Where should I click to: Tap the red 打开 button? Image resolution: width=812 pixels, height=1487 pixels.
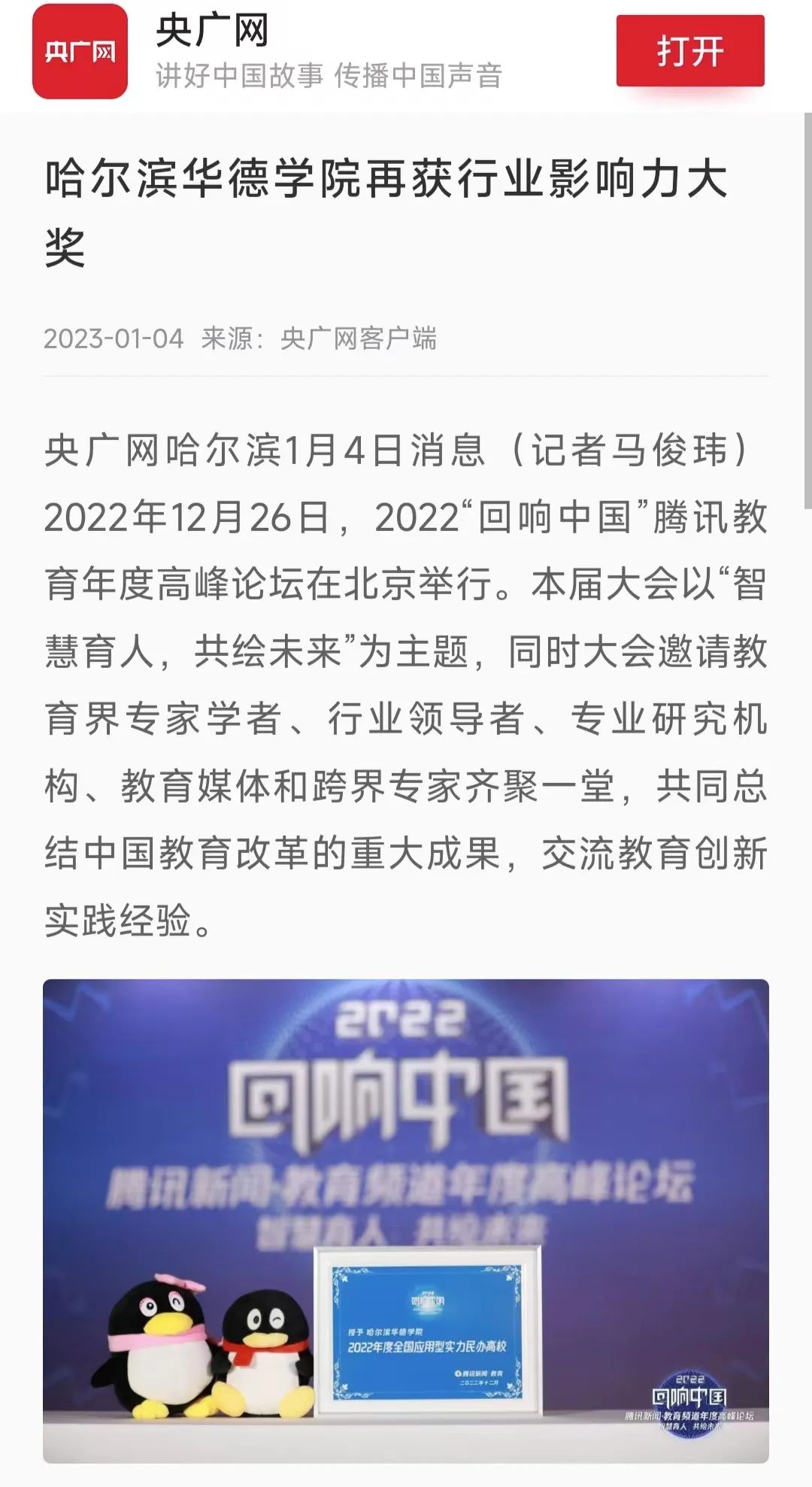point(689,51)
